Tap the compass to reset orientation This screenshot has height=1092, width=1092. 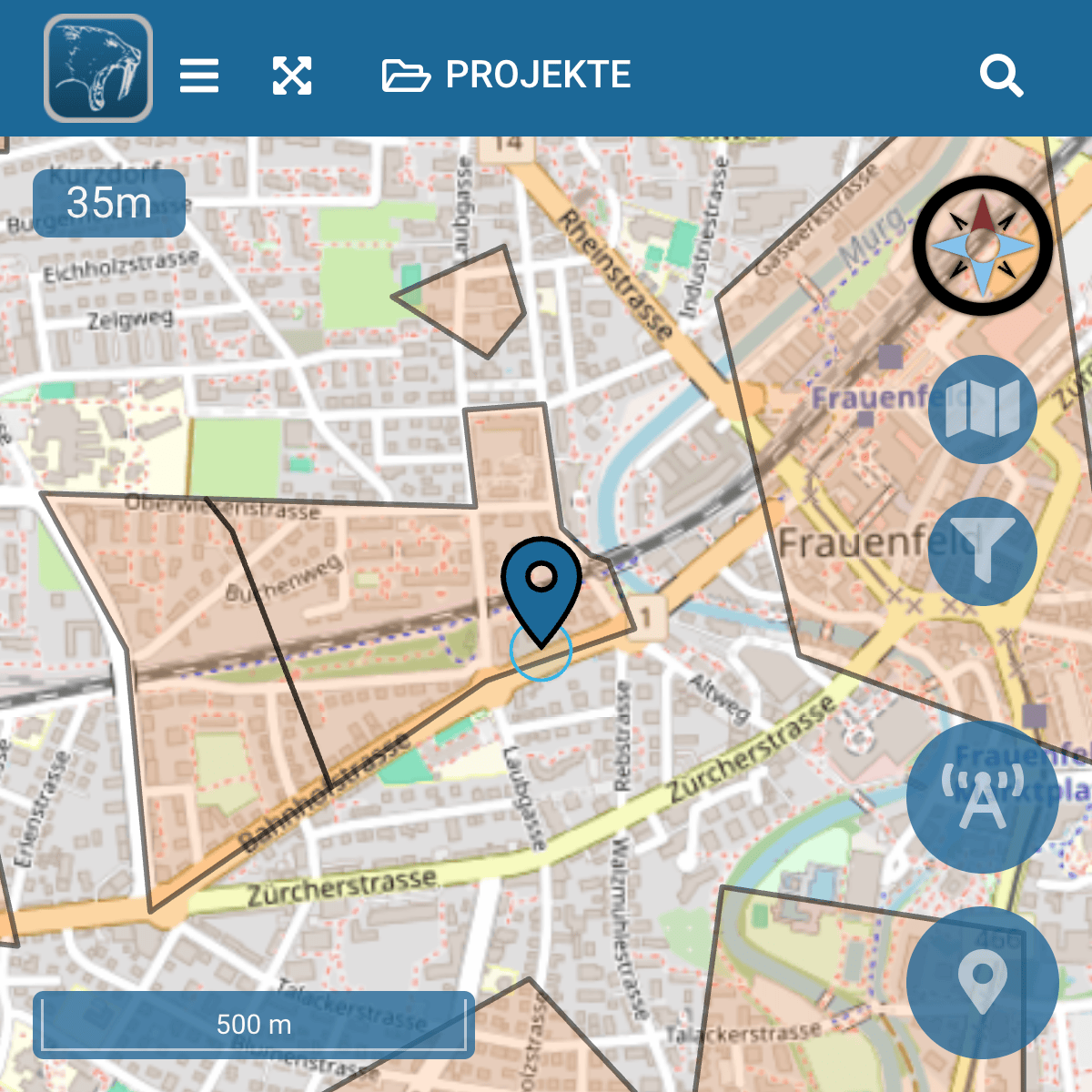coord(983,246)
